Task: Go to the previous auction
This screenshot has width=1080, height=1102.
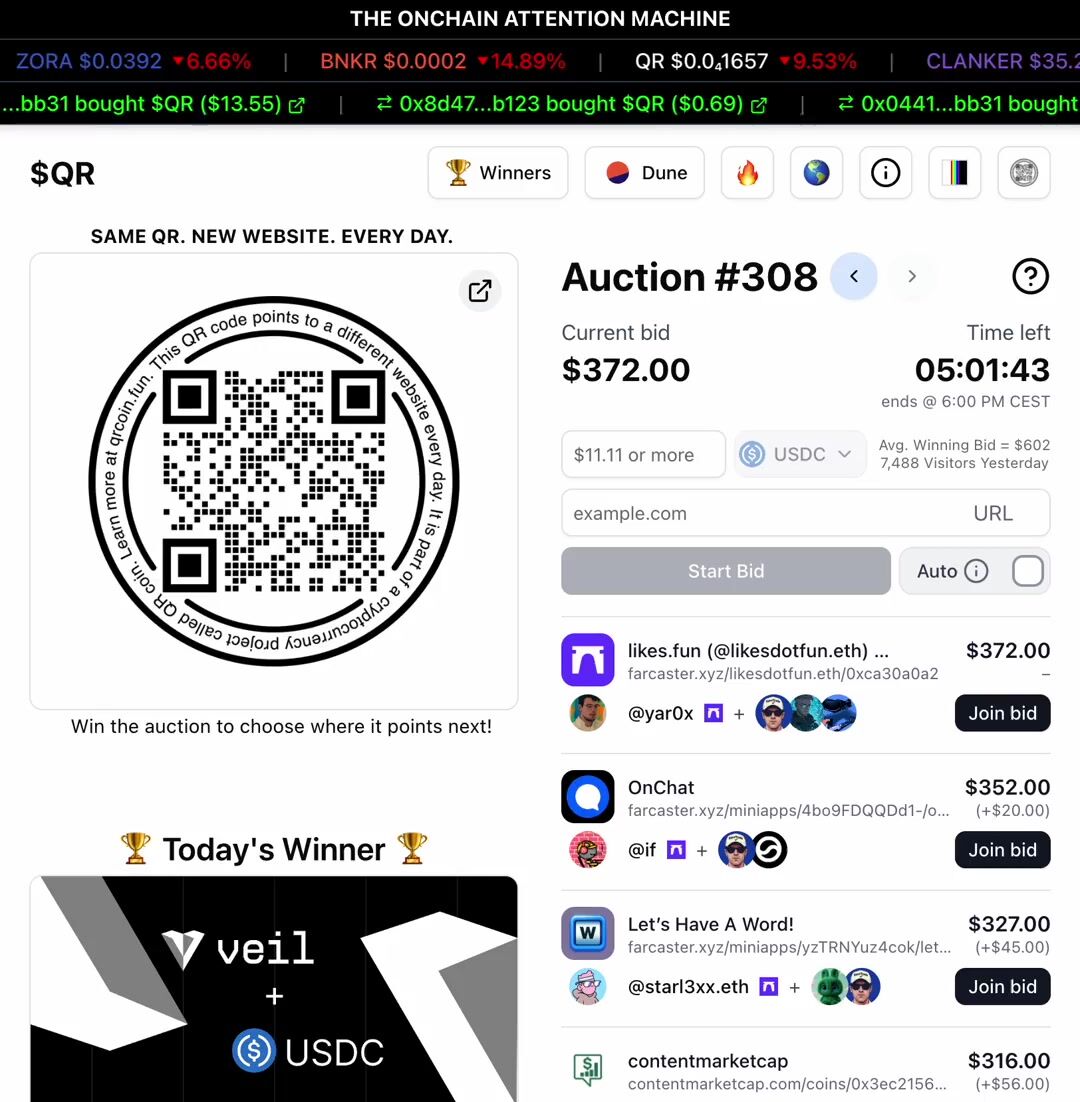Action: [854, 277]
